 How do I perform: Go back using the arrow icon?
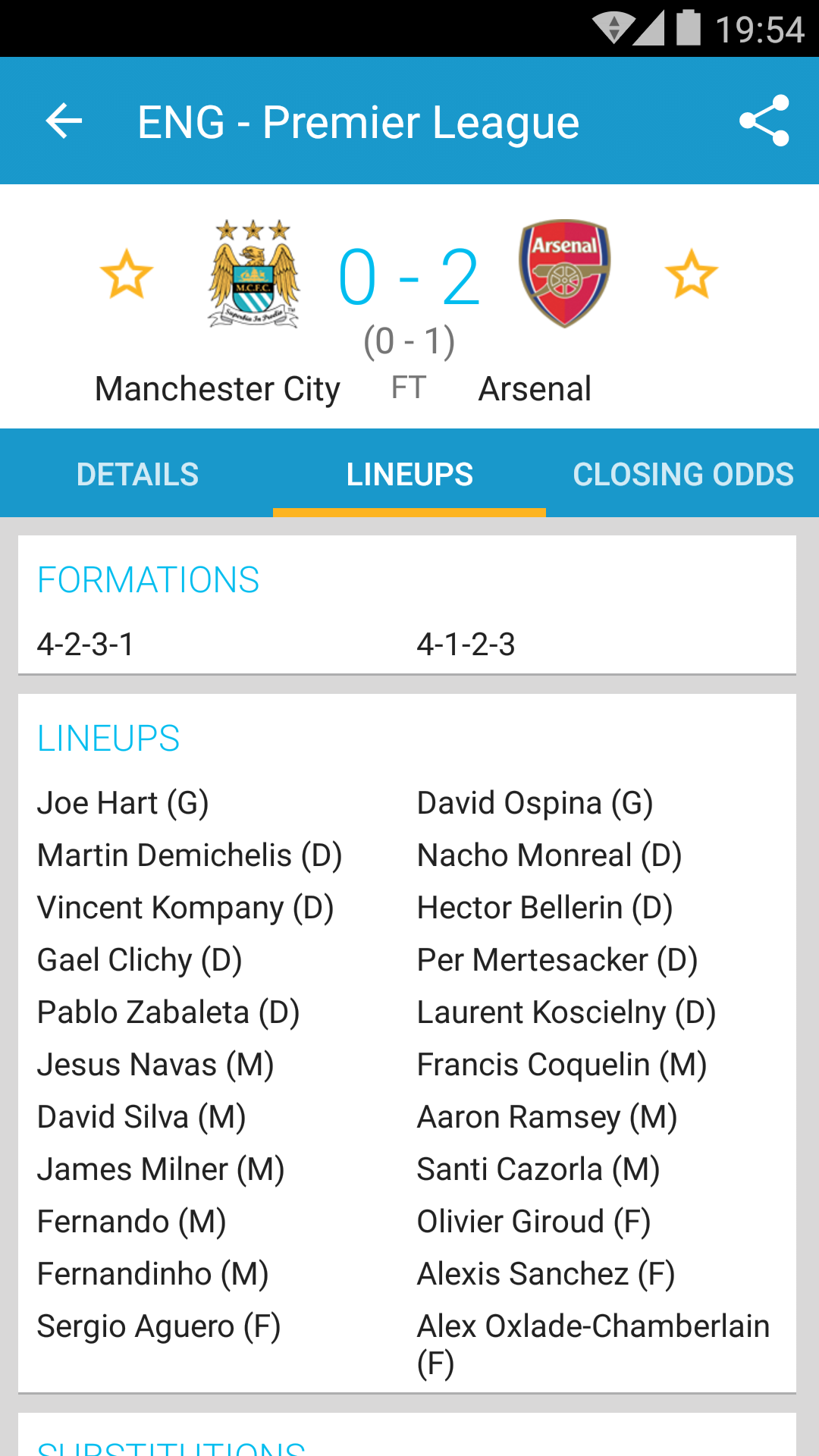pyautogui.click(x=64, y=121)
